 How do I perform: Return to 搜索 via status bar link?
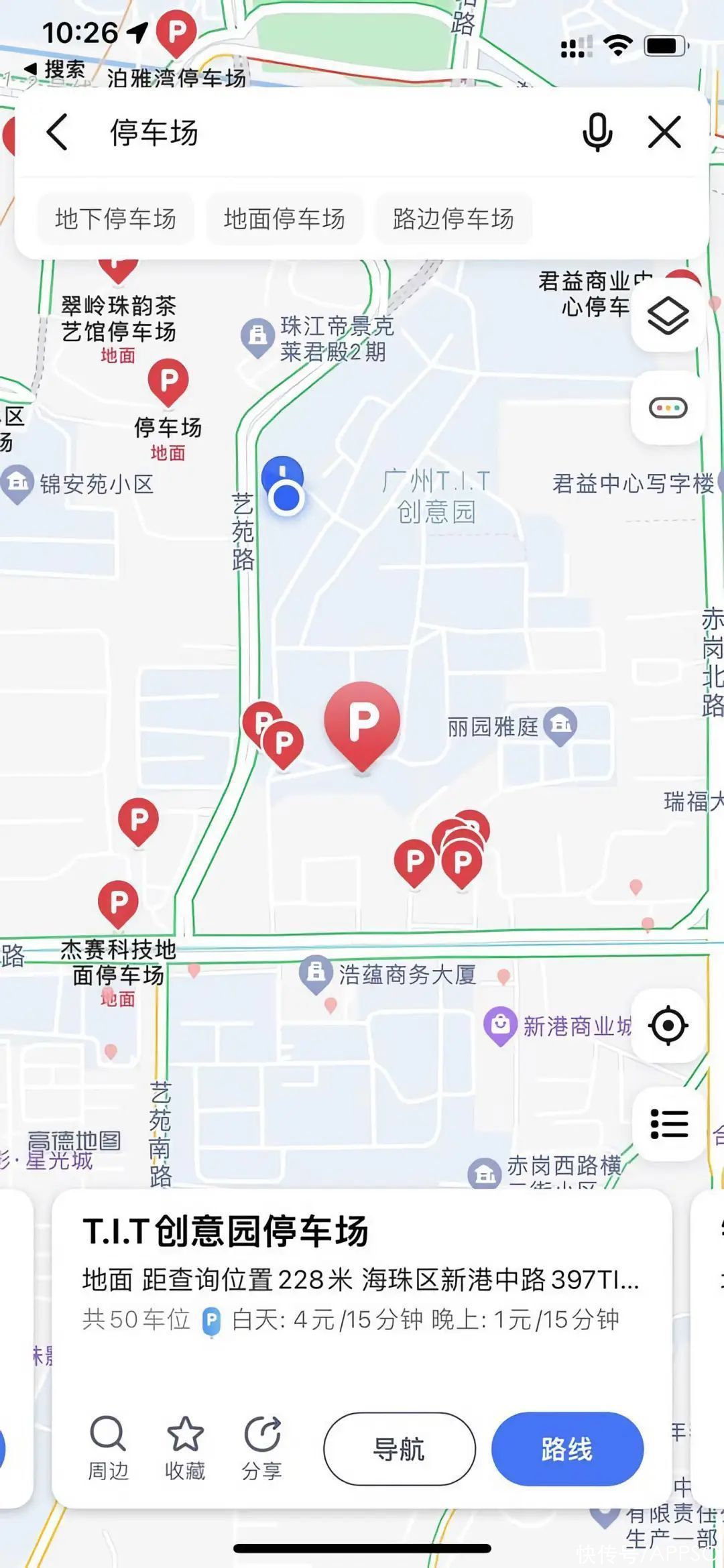click(x=56, y=70)
